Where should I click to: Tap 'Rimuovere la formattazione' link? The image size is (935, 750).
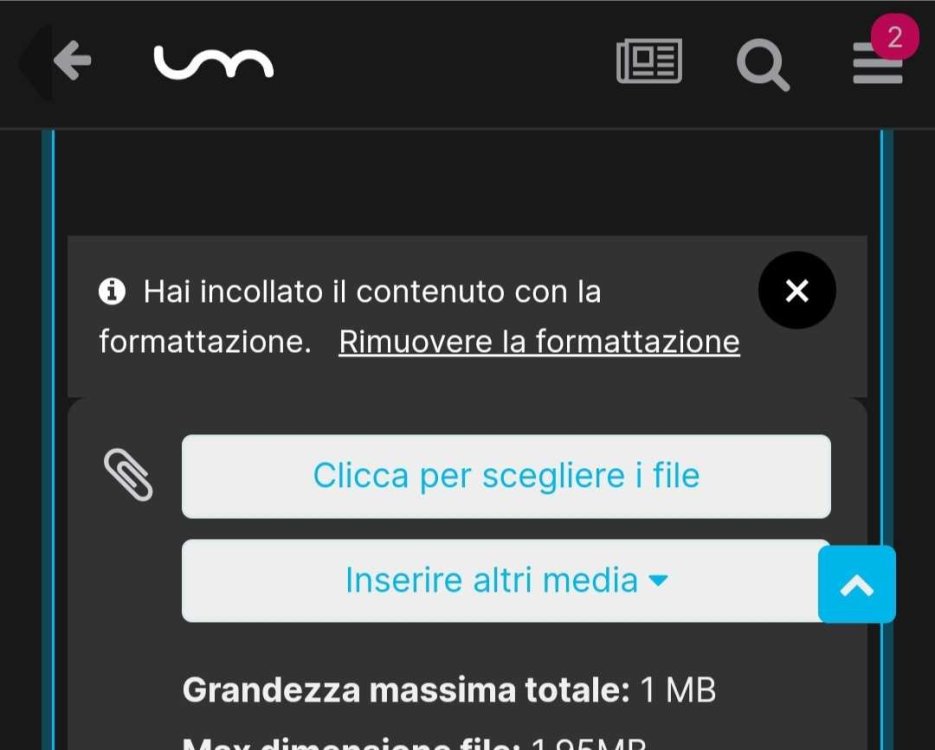tap(539, 342)
